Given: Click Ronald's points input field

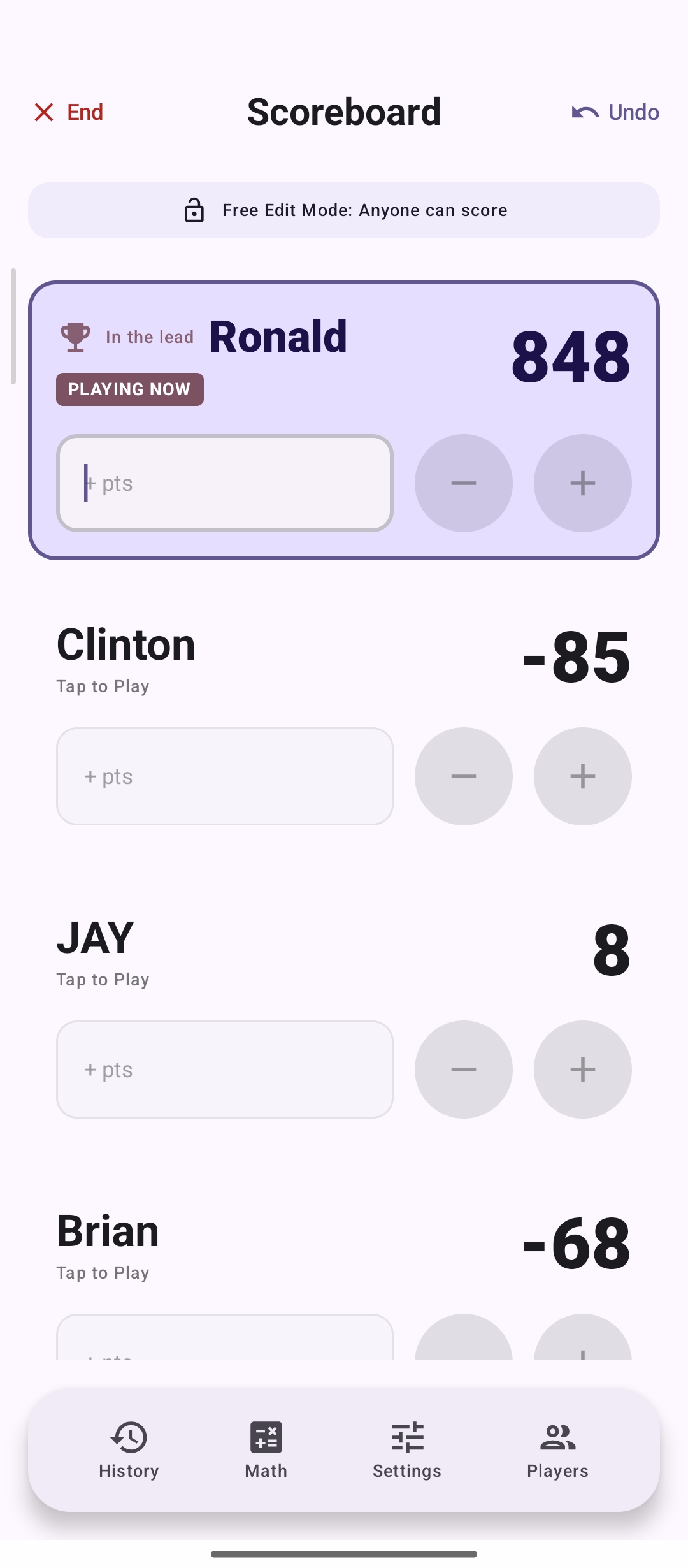Looking at the screenshot, I should pos(224,483).
